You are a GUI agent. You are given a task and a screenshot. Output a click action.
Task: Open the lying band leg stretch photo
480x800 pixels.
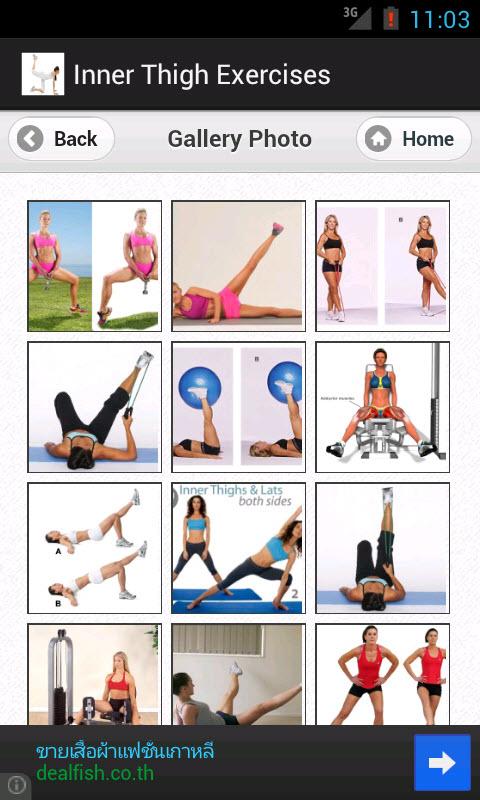point(94,407)
